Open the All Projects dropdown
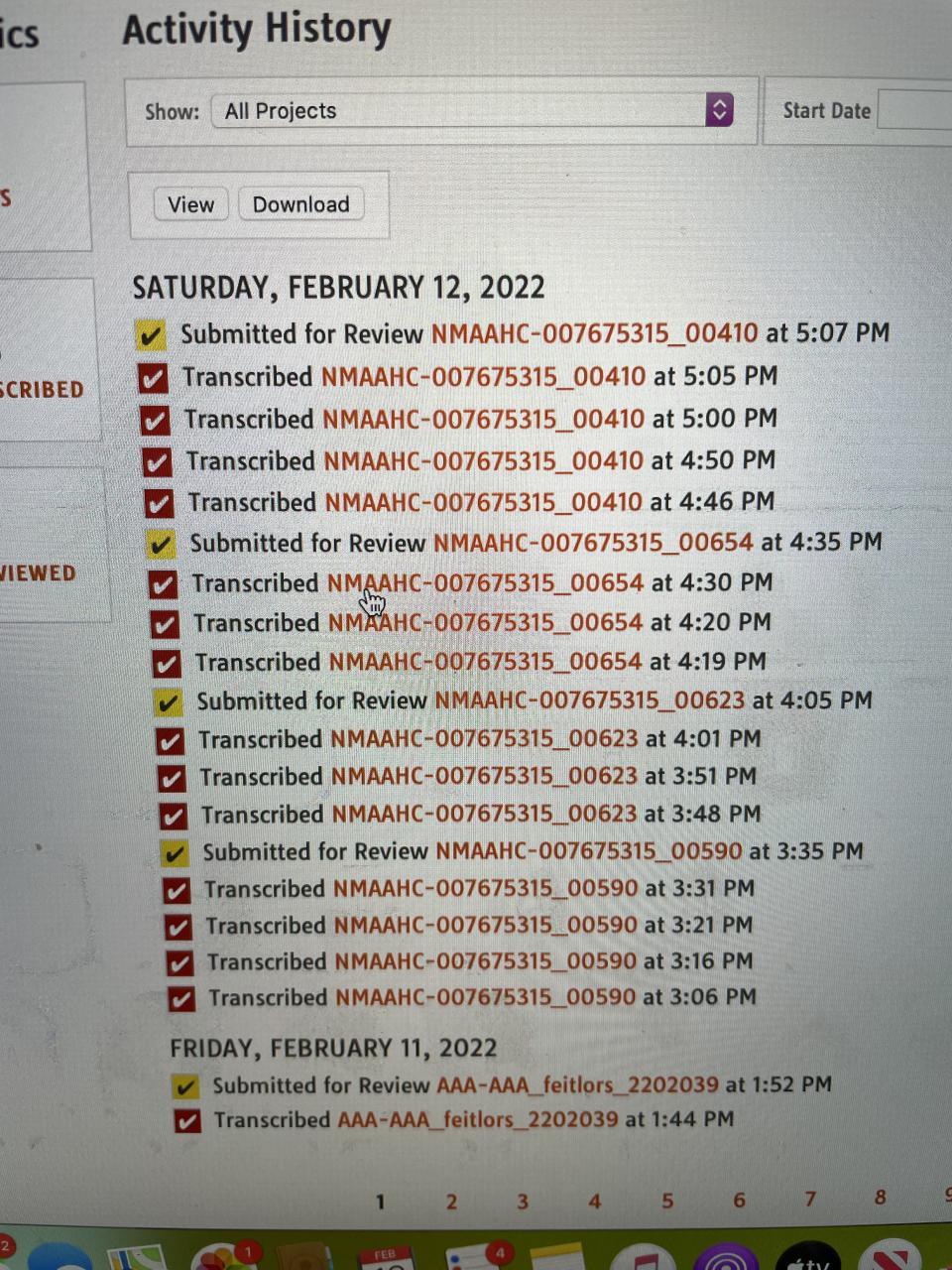The image size is (952, 1270). pyautogui.click(x=472, y=110)
